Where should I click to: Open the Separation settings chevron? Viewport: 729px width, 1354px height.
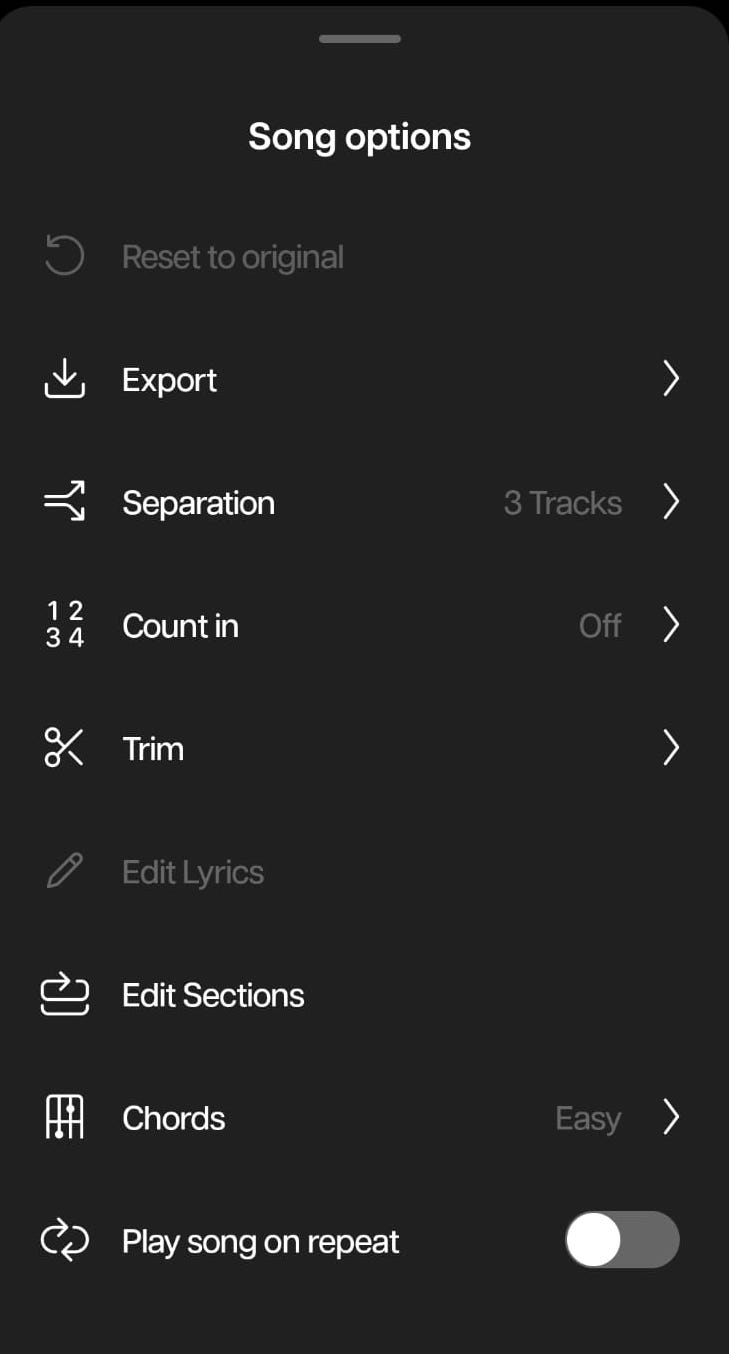point(671,503)
